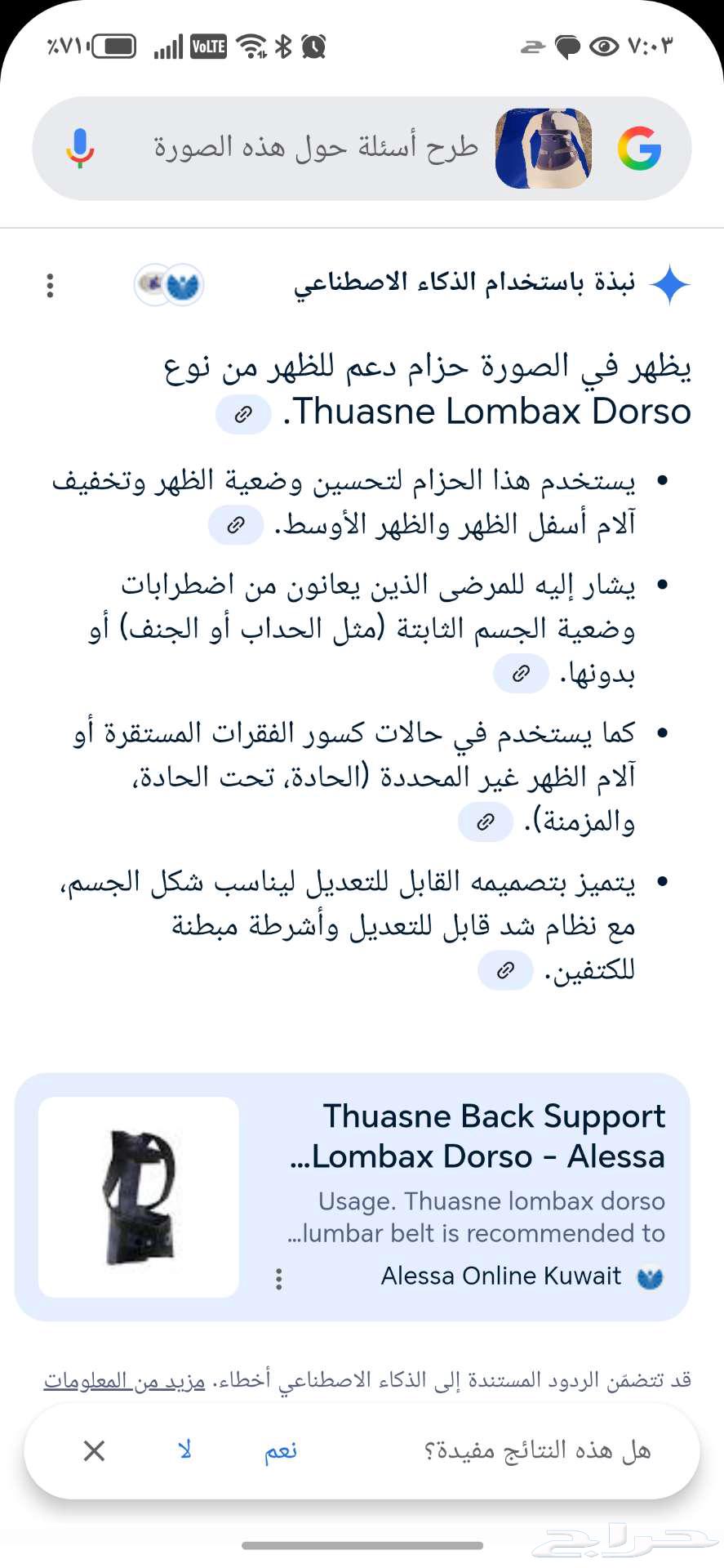Open the مزيد من المعلومات link
The image size is (724, 1568).
pos(92,1384)
